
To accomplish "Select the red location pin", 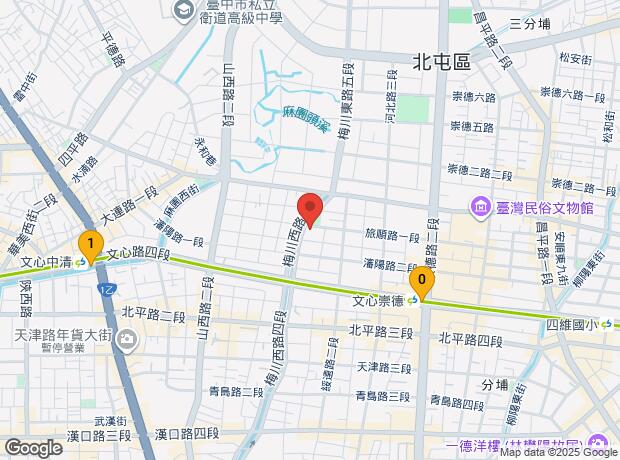I will click(x=311, y=208).
